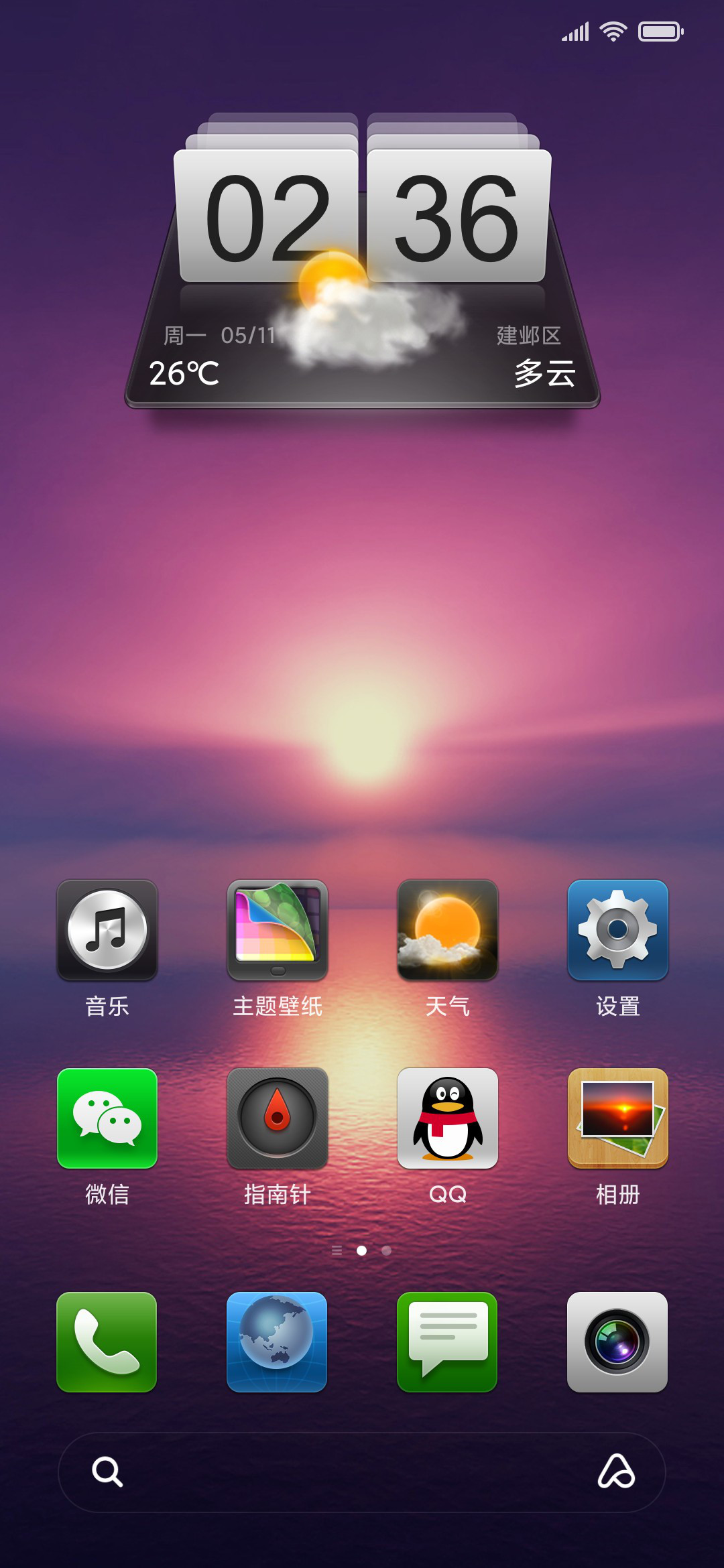Open the messaging app in the dock
The width and height of the screenshot is (724, 1568).
447,1342
